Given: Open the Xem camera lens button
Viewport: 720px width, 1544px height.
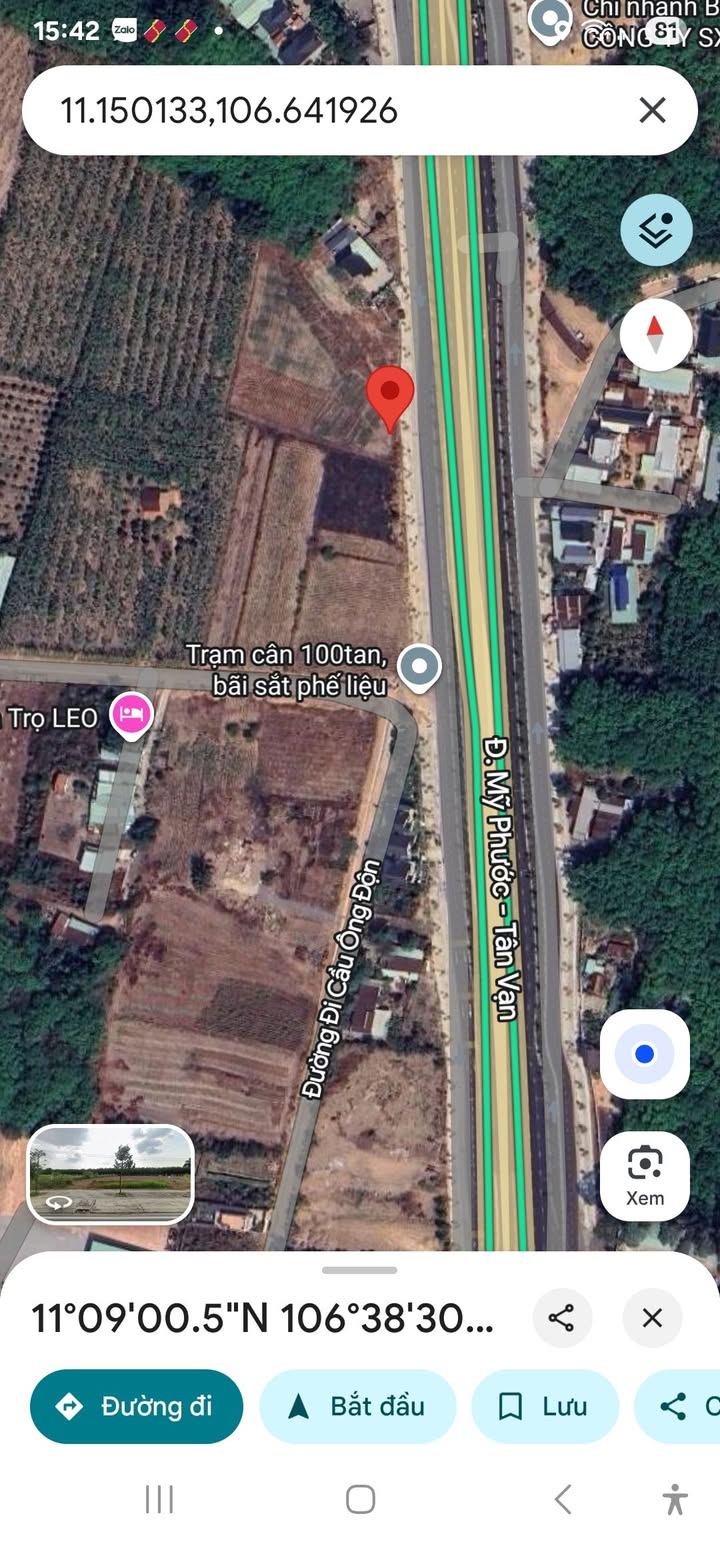Looking at the screenshot, I should pos(645,1176).
